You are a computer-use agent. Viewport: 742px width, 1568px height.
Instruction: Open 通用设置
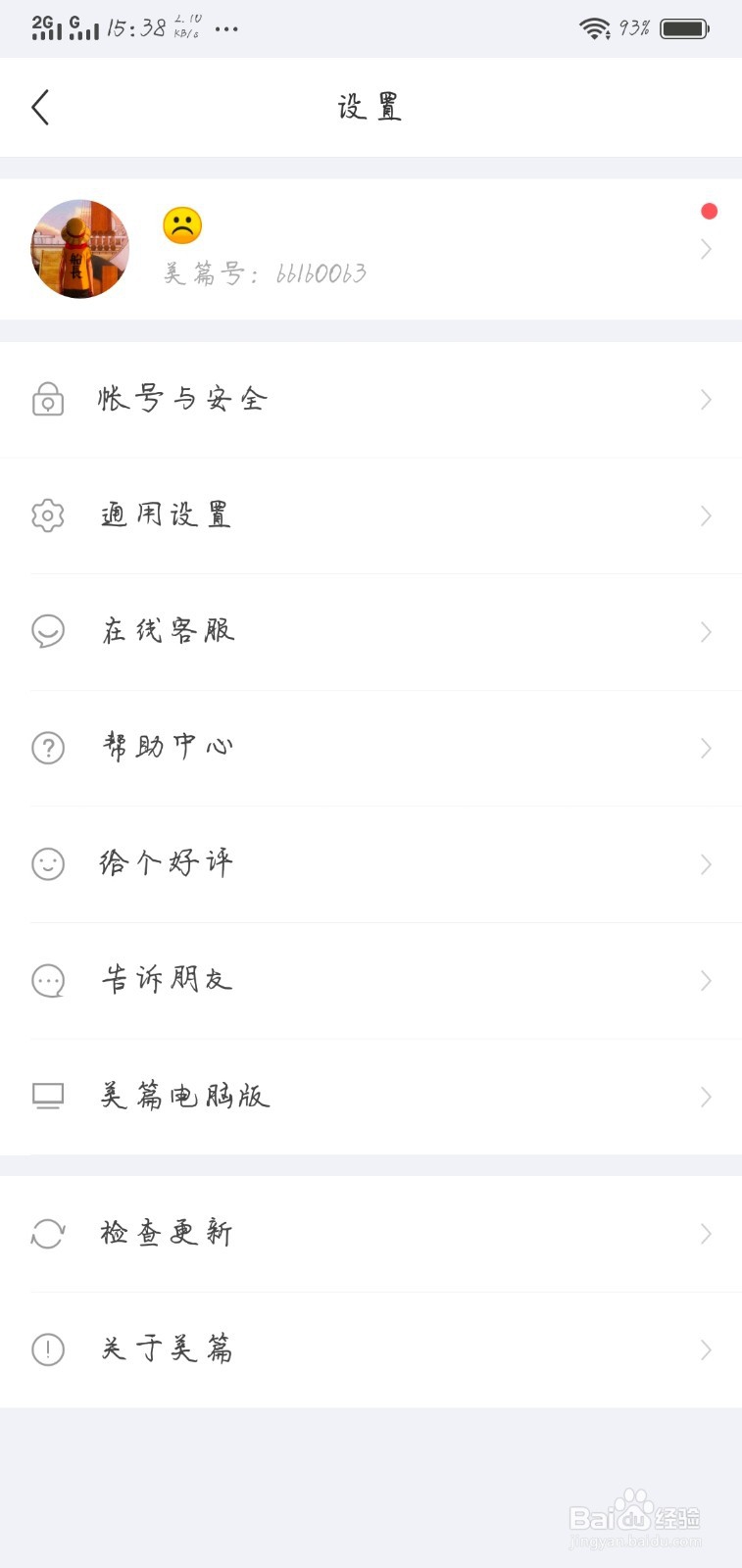click(371, 515)
